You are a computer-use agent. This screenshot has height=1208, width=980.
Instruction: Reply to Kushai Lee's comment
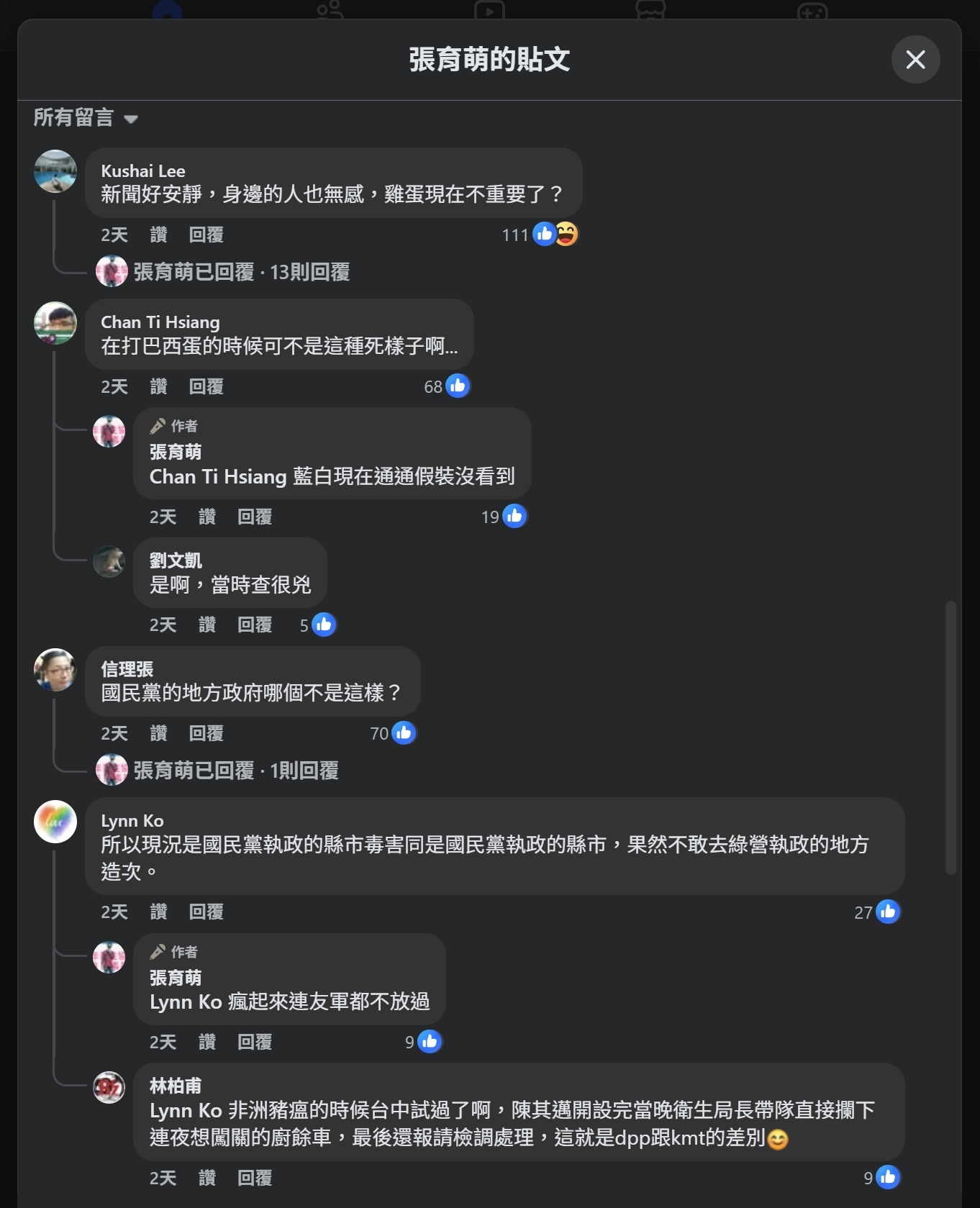click(206, 235)
